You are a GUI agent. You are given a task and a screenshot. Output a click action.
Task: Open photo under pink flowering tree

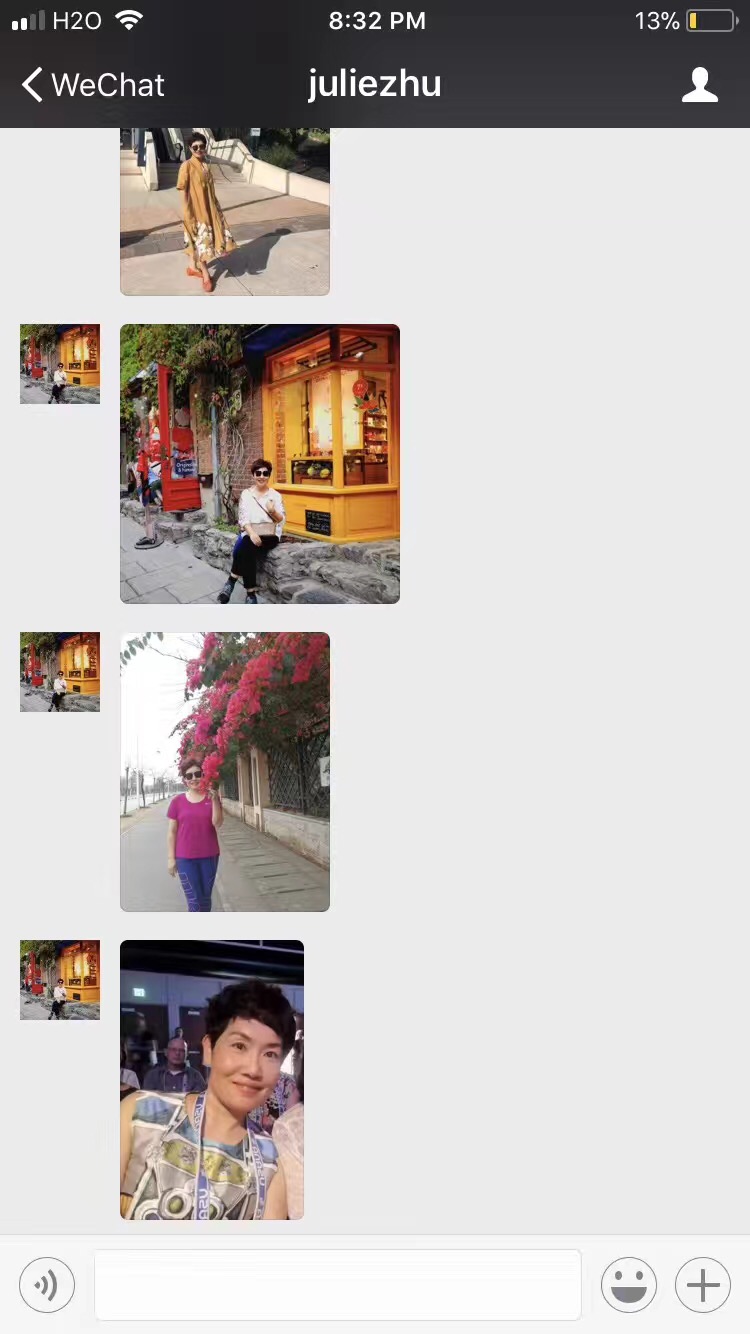click(224, 771)
